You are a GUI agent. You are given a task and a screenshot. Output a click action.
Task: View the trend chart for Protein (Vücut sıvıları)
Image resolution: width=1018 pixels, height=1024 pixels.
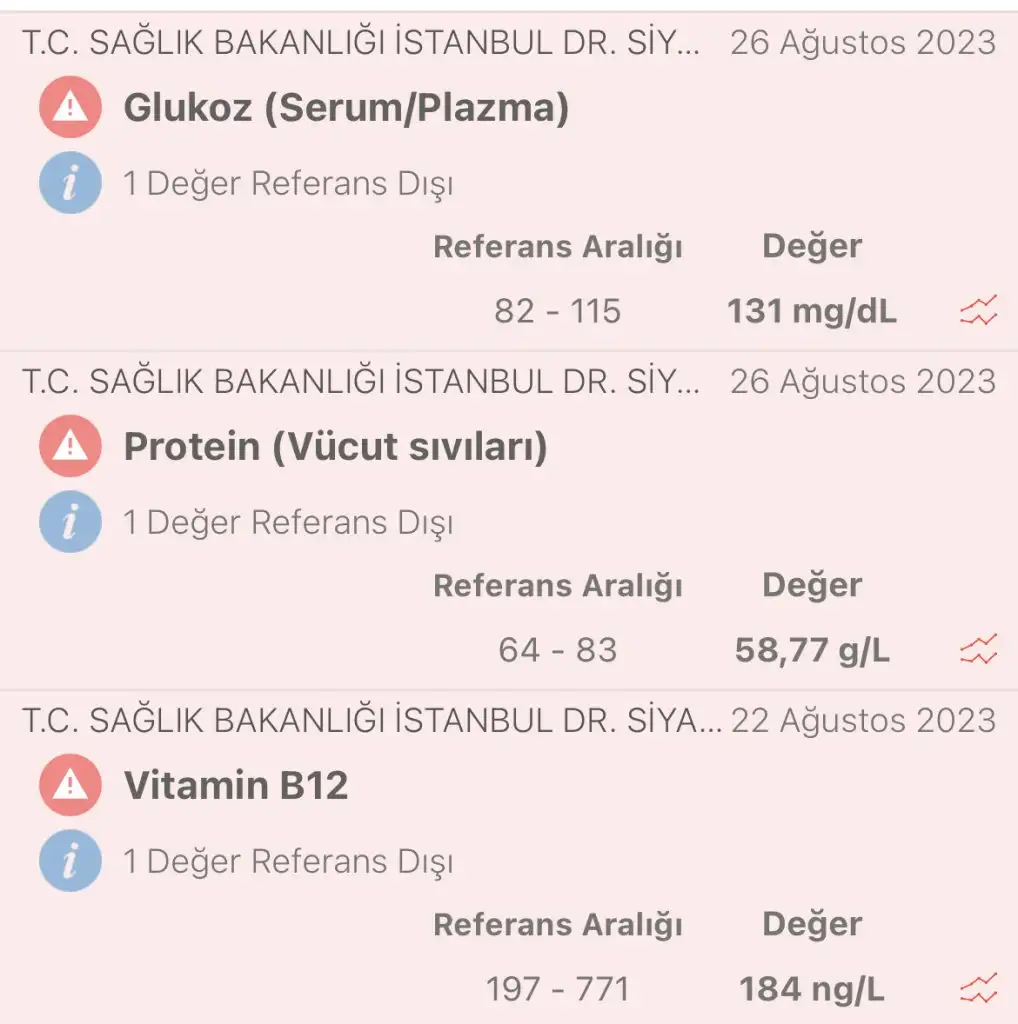pyautogui.click(x=978, y=651)
